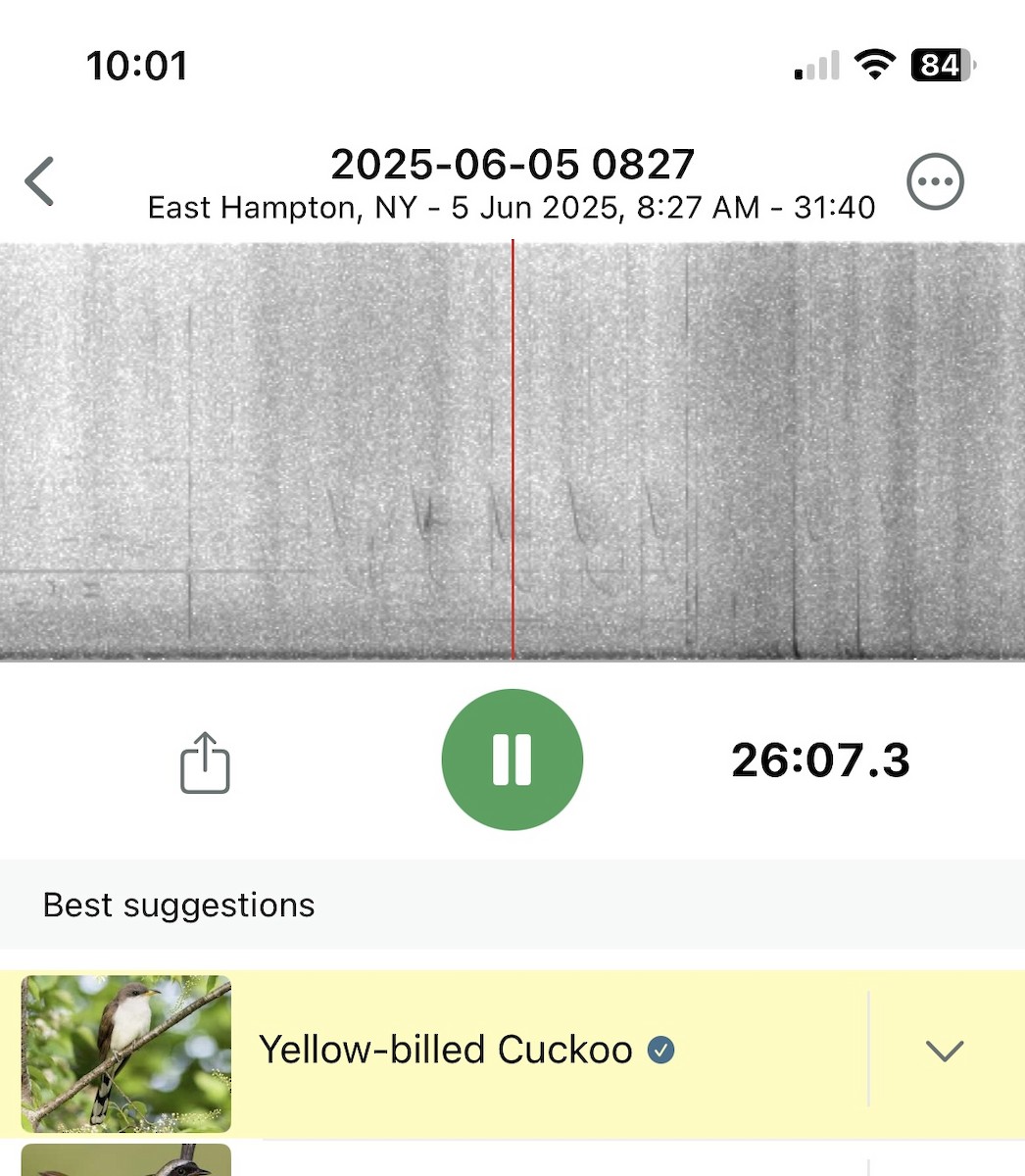Share this recording
Screen dimensions: 1025x1176
205,762
